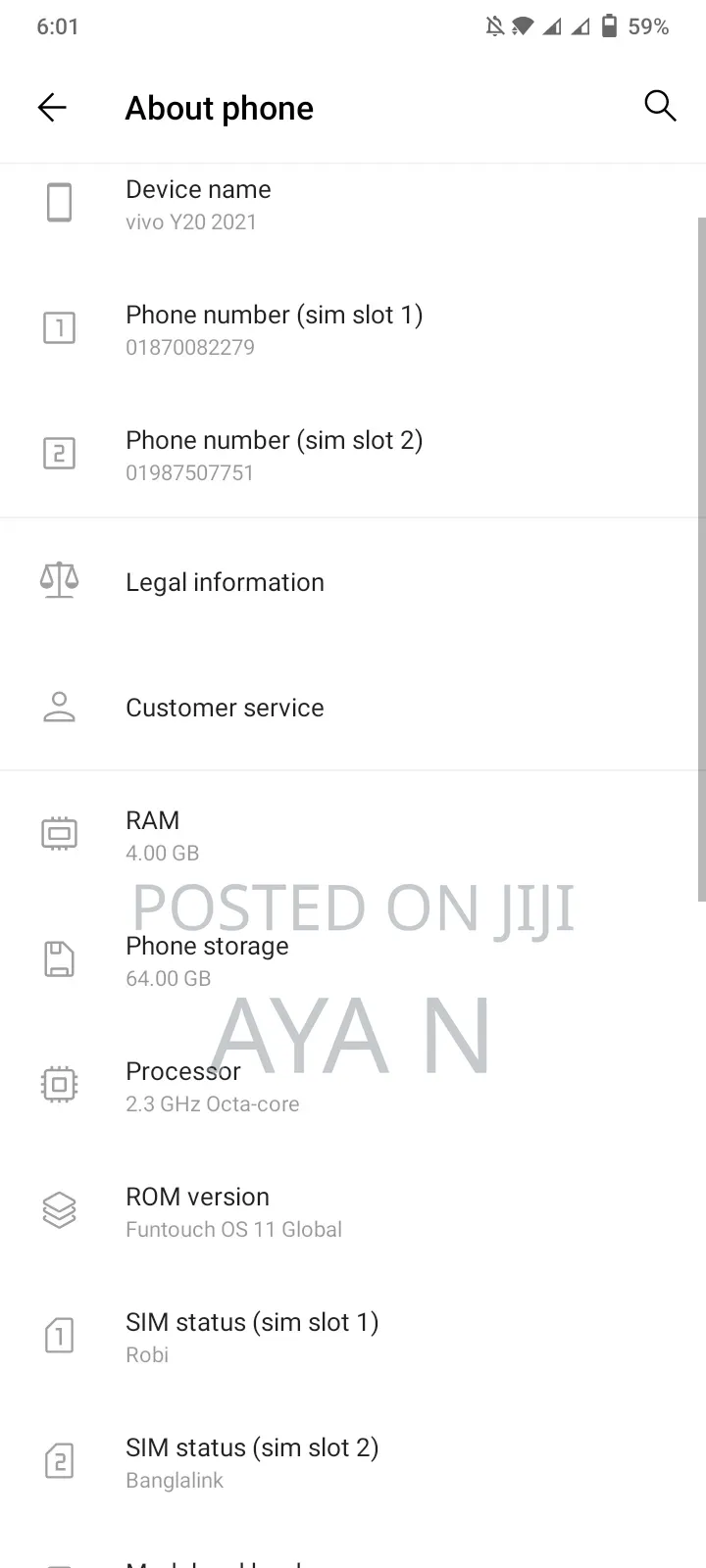Select the Legal information scales icon

point(59,578)
